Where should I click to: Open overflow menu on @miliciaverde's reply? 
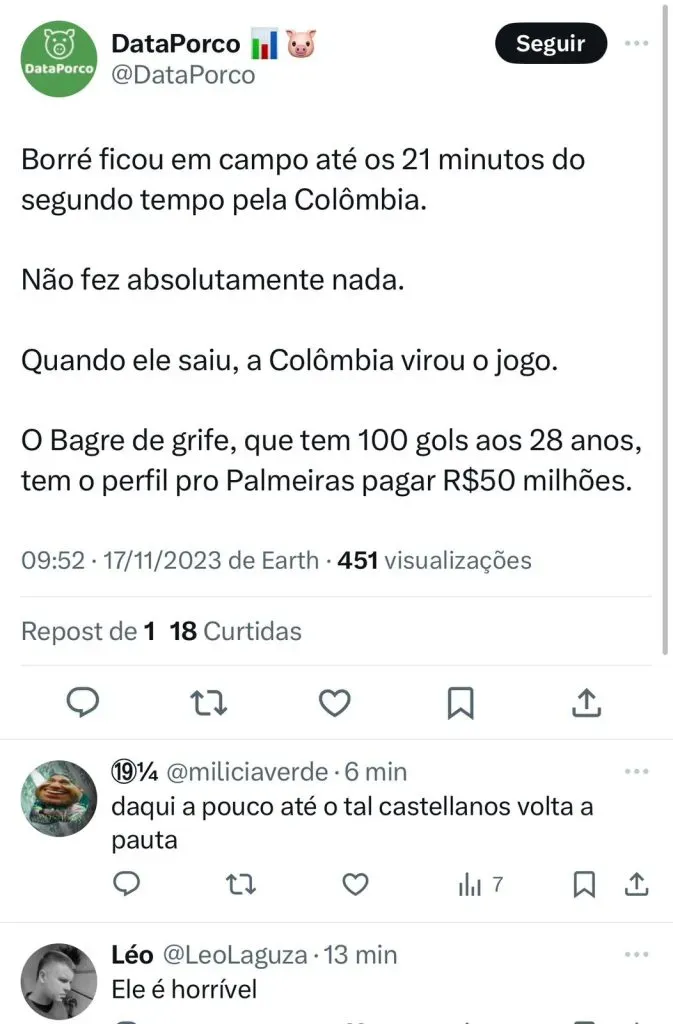point(637,772)
